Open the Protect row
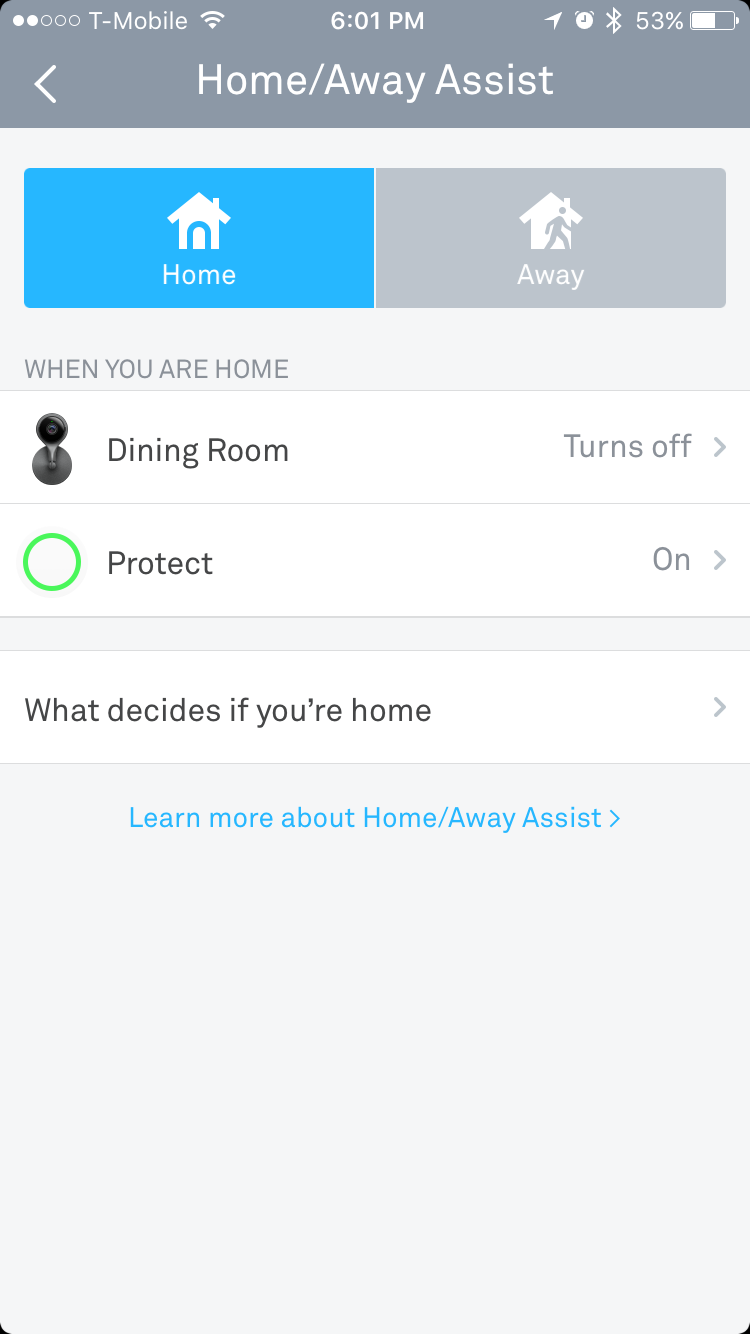This screenshot has width=750, height=1334. point(375,561)
